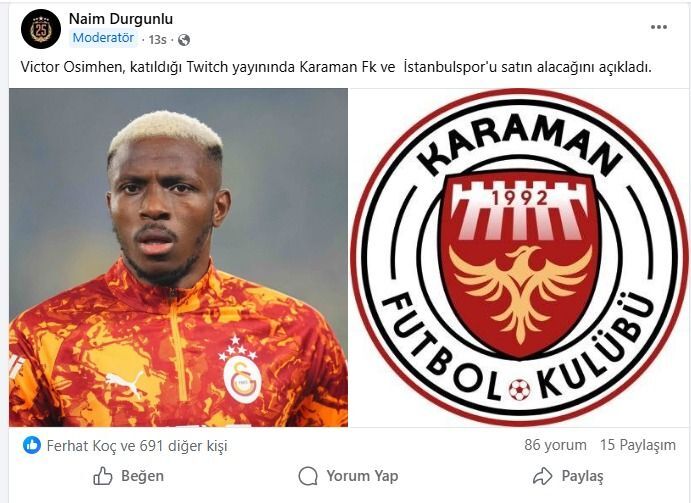691x503 pixels.
Task: Open the post's three-dot options menu
Action: pyautogui.click(x=658, y=27)
